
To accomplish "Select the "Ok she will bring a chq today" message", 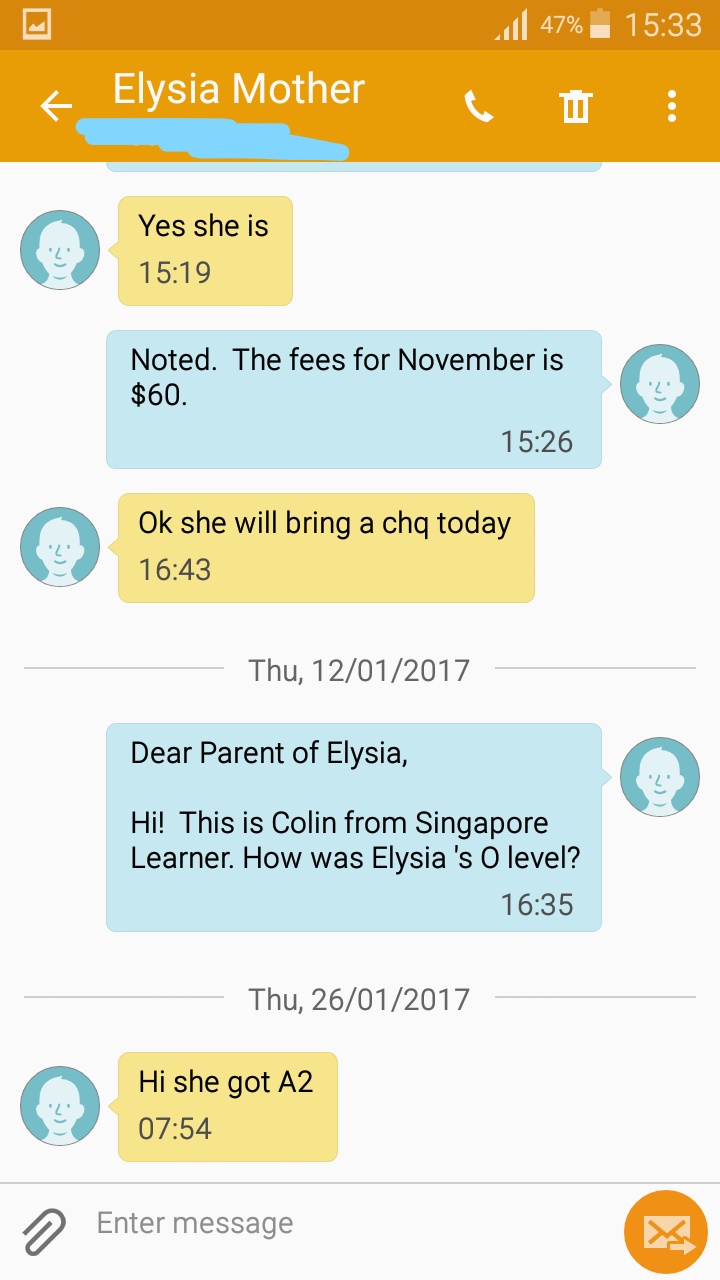I will click(325, 547).
